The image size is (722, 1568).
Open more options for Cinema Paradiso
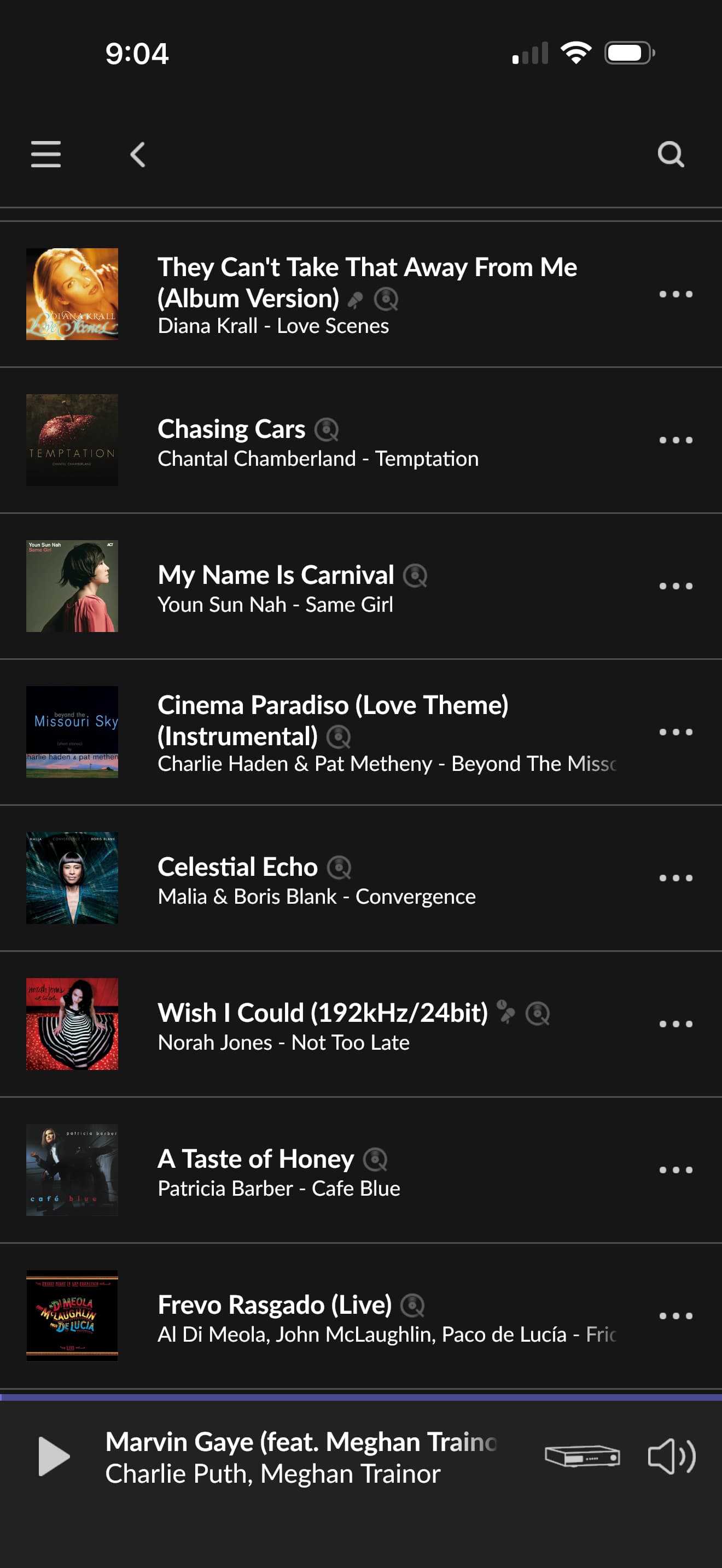pyautogui.click(x=676, y=732)
